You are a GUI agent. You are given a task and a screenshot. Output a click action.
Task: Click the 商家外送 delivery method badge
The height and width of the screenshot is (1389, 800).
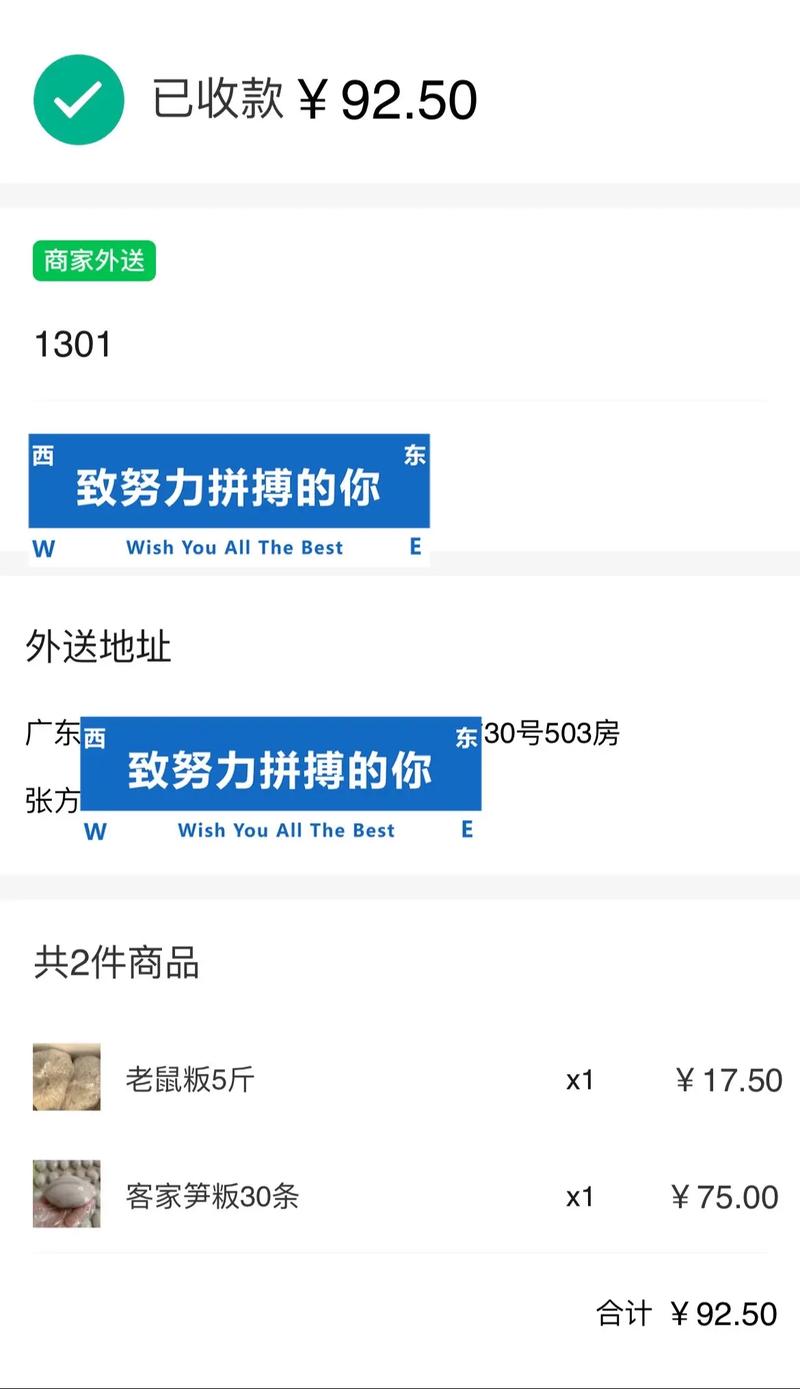(96, 260)
